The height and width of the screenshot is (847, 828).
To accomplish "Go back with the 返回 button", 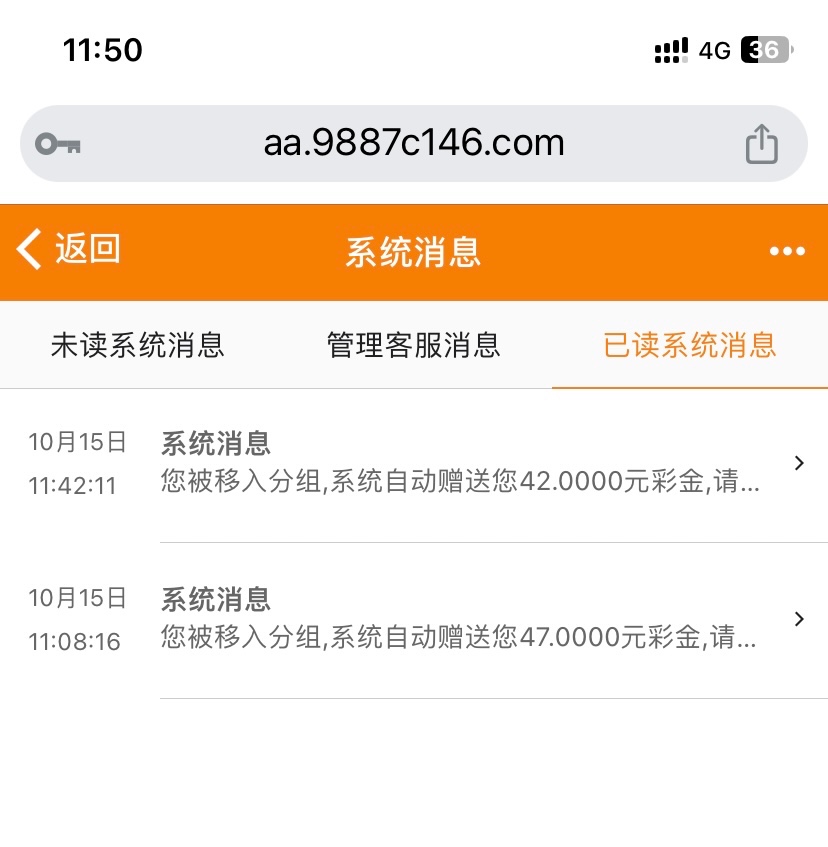I will [70, 249].
